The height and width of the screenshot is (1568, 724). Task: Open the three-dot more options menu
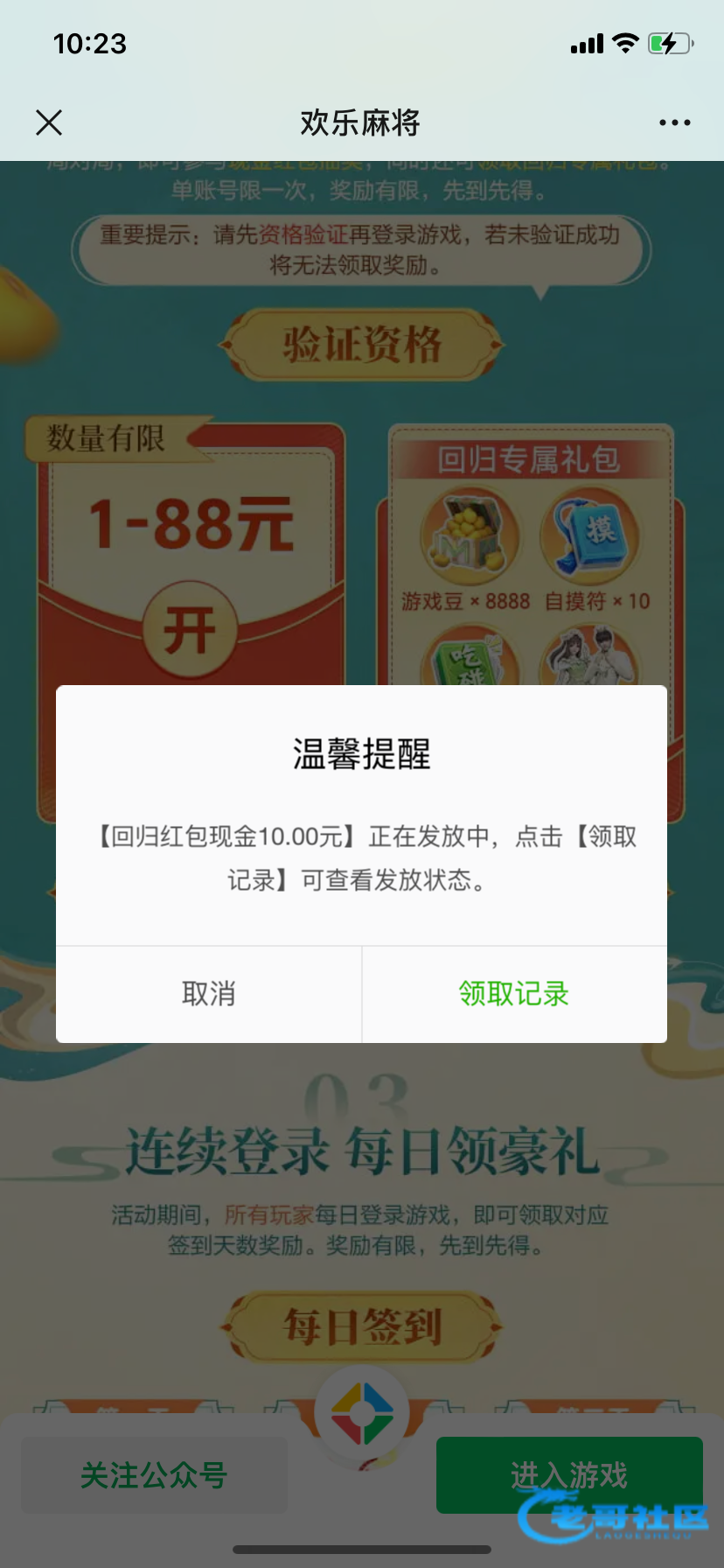(x=674, y=122)
